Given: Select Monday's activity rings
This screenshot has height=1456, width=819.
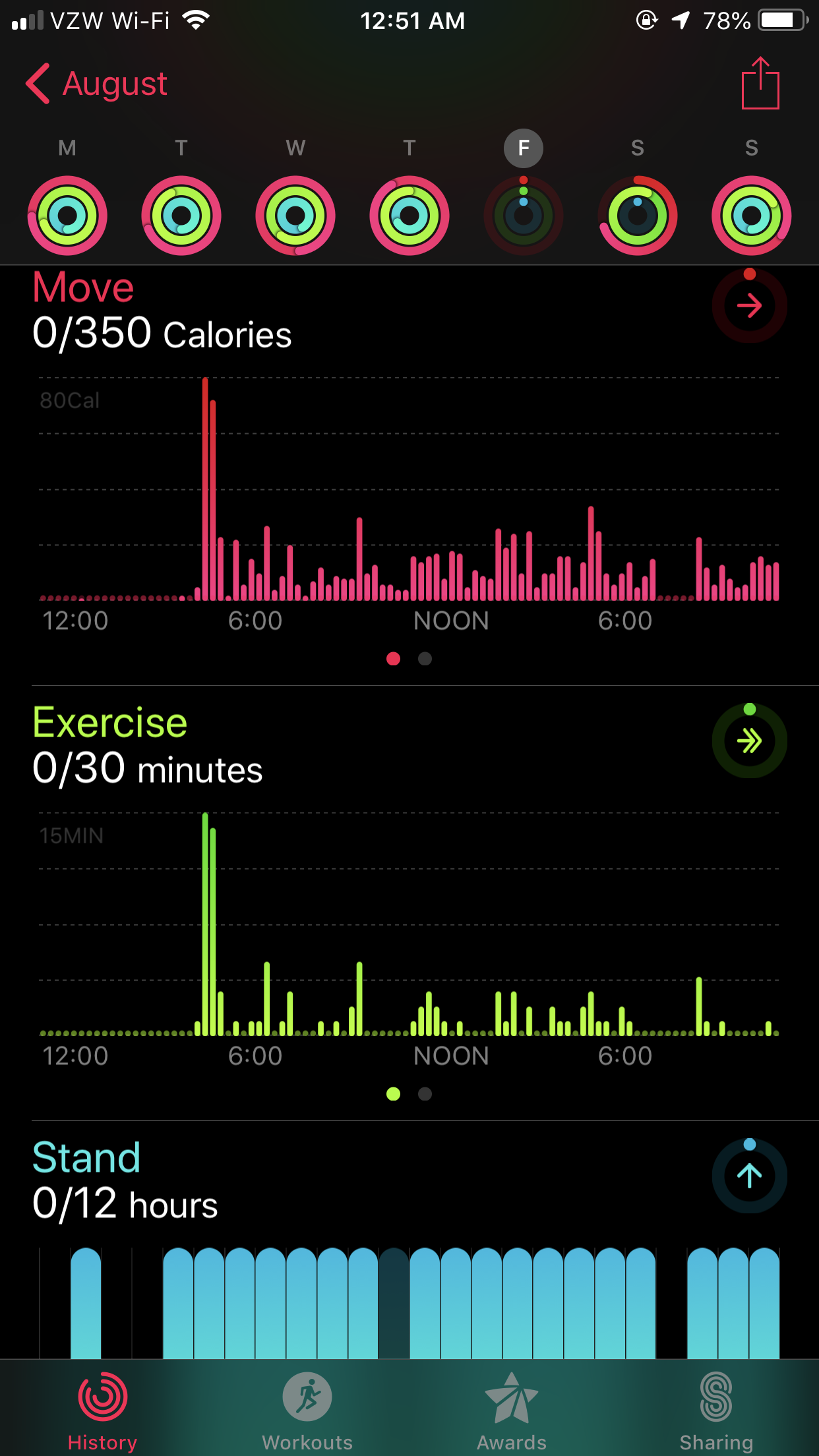Looking at the screenshot, I should (67, 216).
